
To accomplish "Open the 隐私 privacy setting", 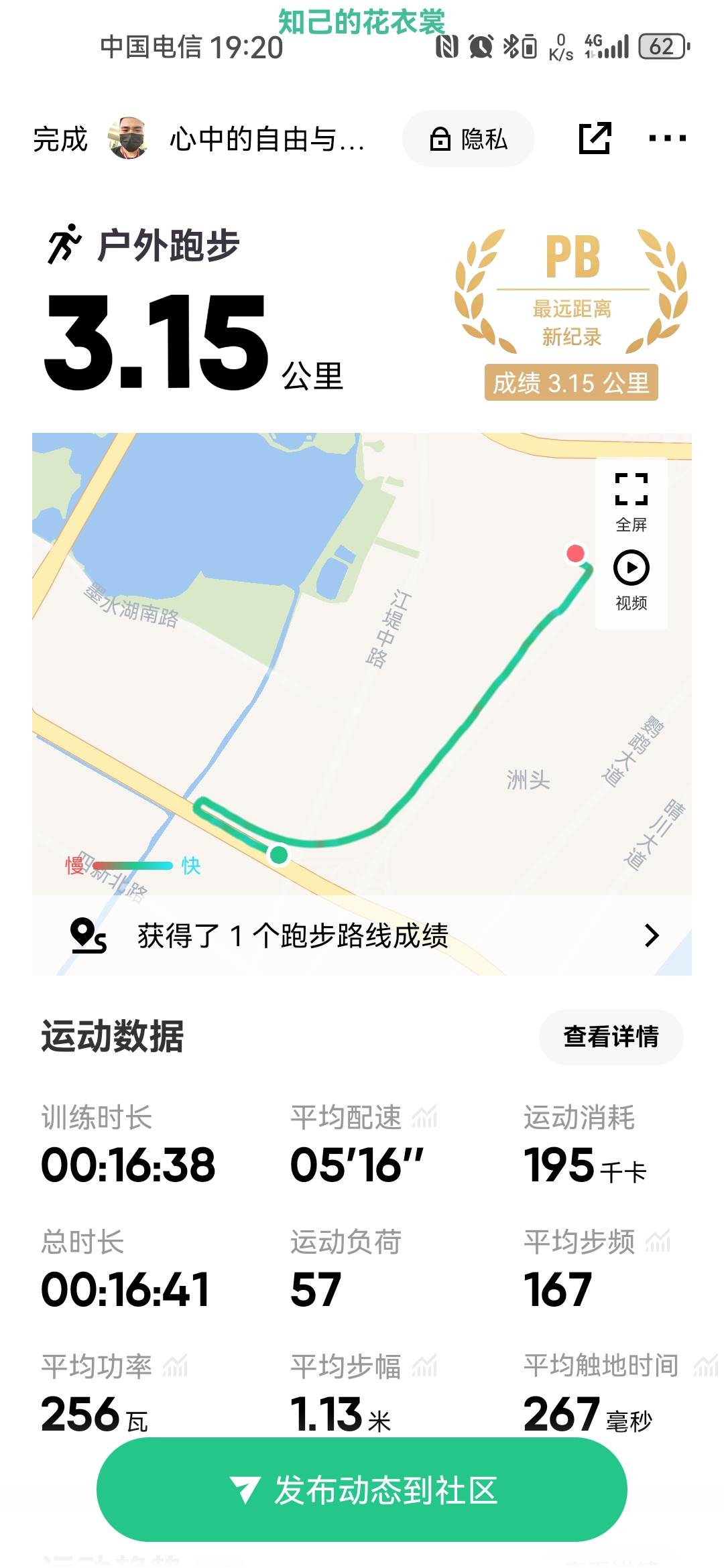I will [x=469, y=139].
